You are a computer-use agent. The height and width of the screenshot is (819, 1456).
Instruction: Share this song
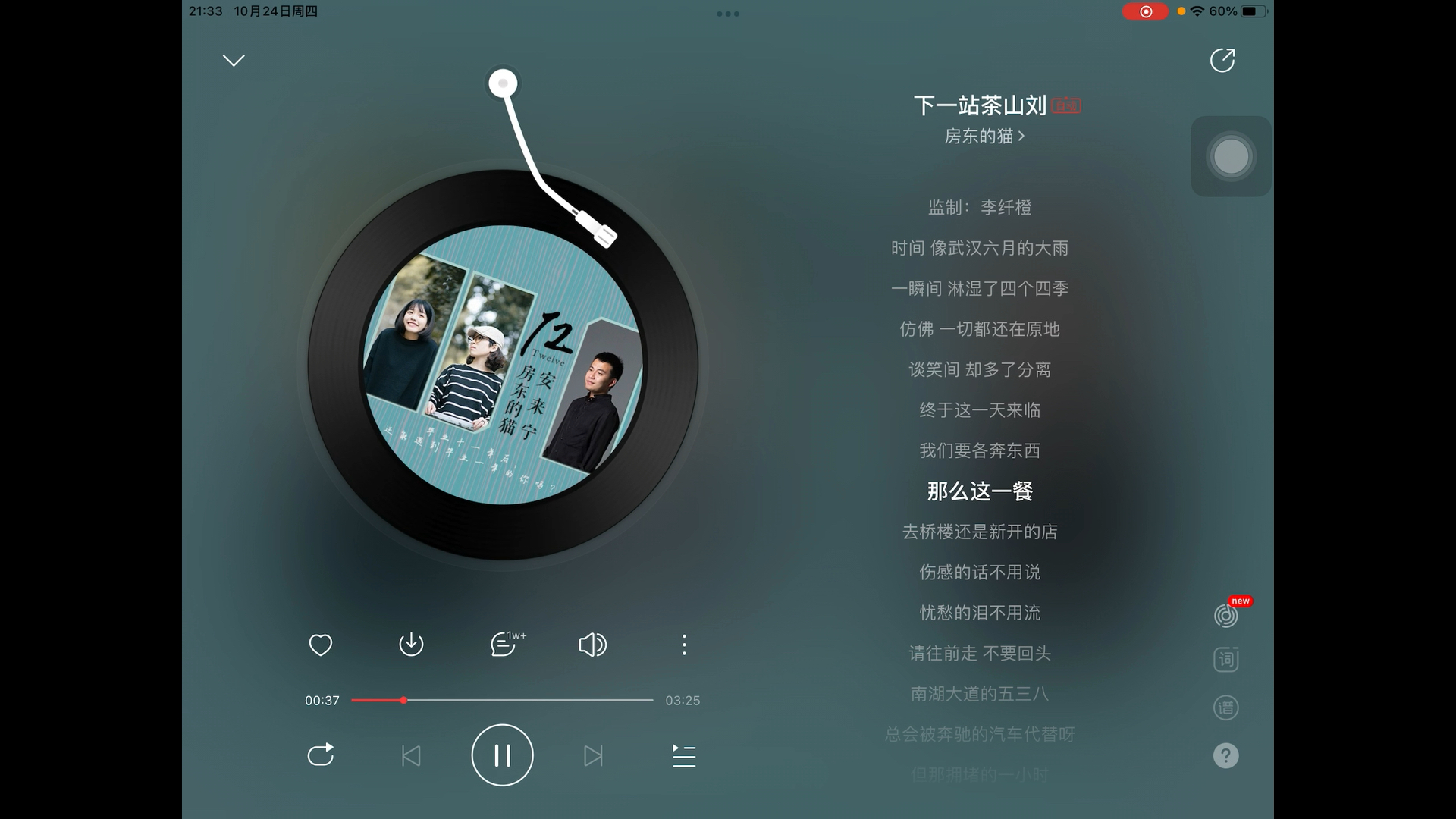coord(1222,60)
